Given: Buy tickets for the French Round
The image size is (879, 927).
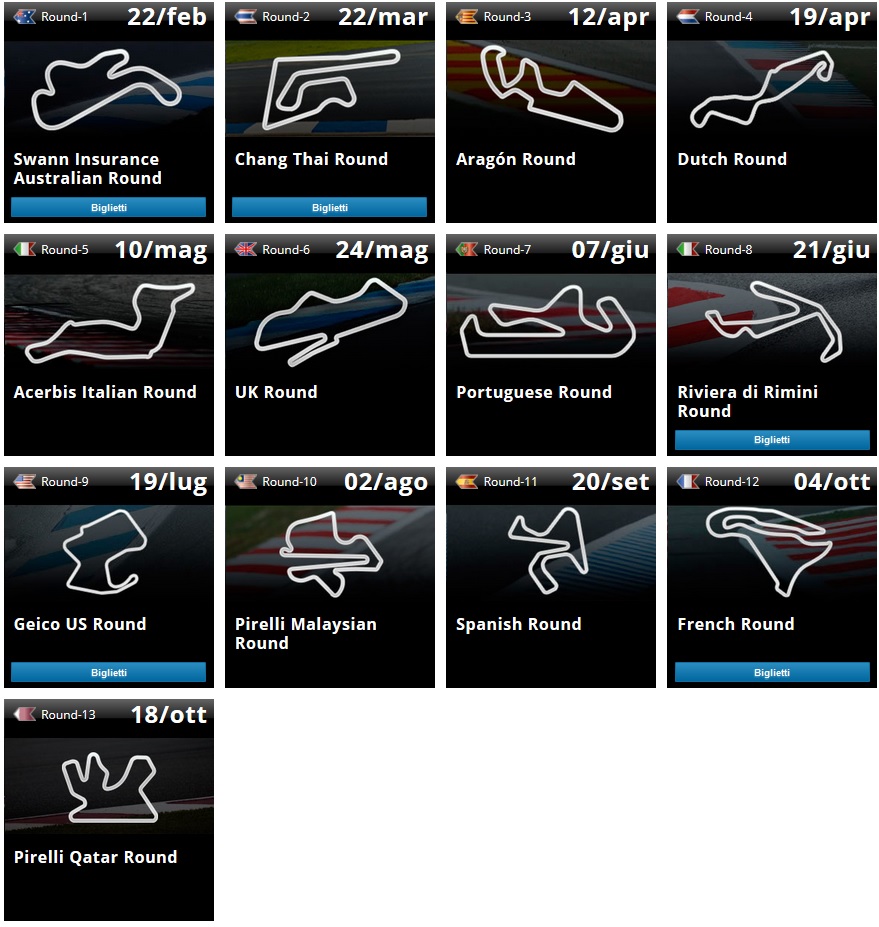Looking at the screenshot, I should 771,672.
